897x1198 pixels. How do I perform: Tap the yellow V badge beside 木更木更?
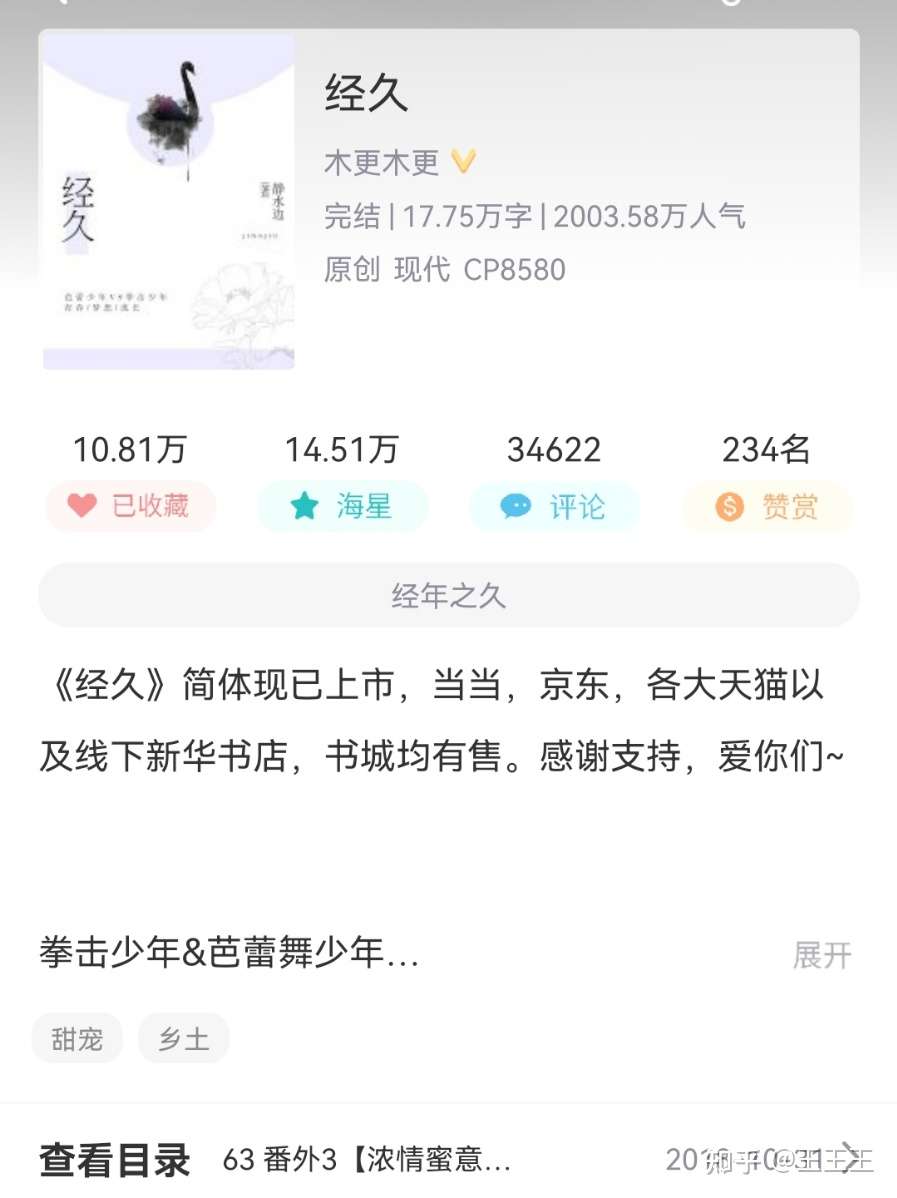[462, 160]
